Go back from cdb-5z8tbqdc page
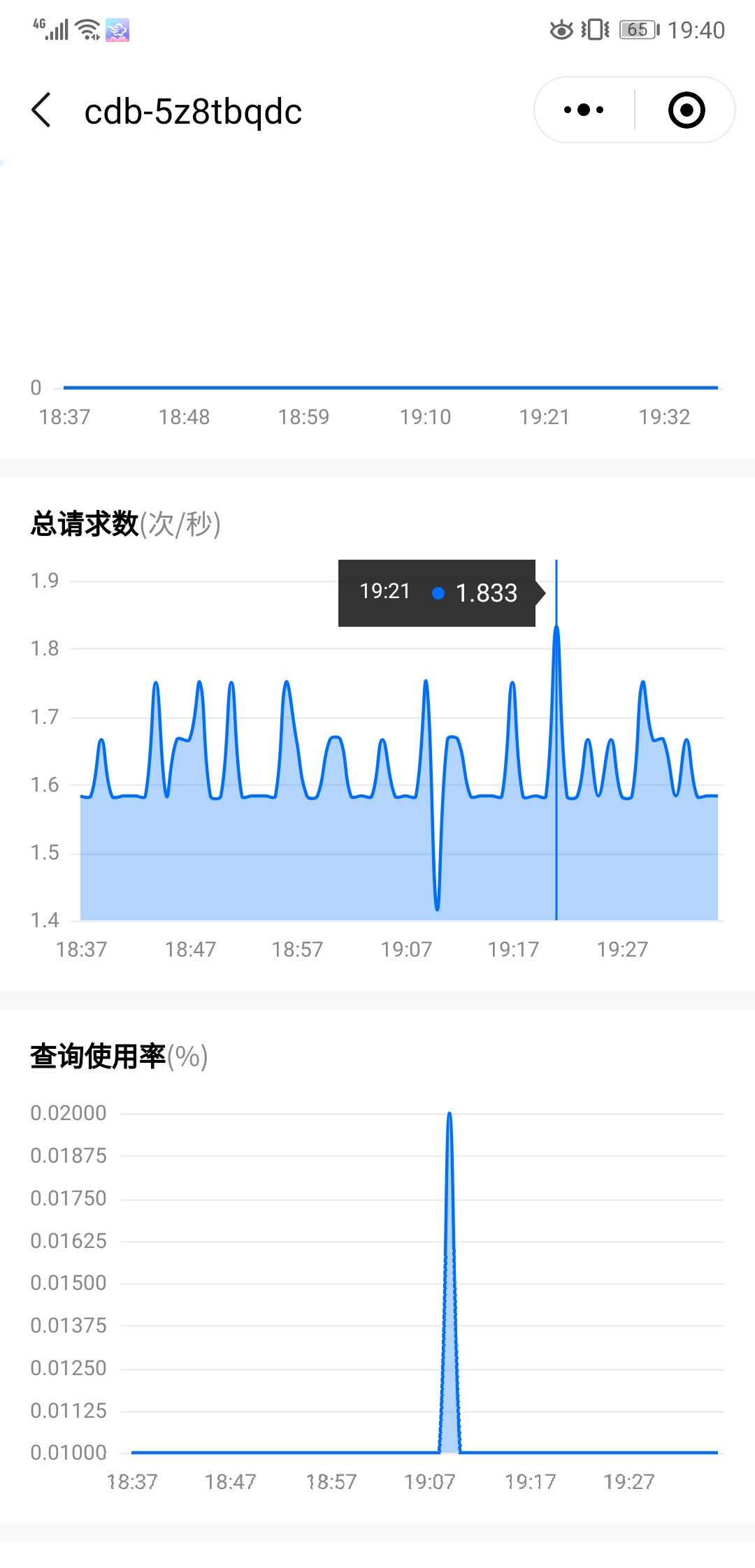 (x=42, y=110)
